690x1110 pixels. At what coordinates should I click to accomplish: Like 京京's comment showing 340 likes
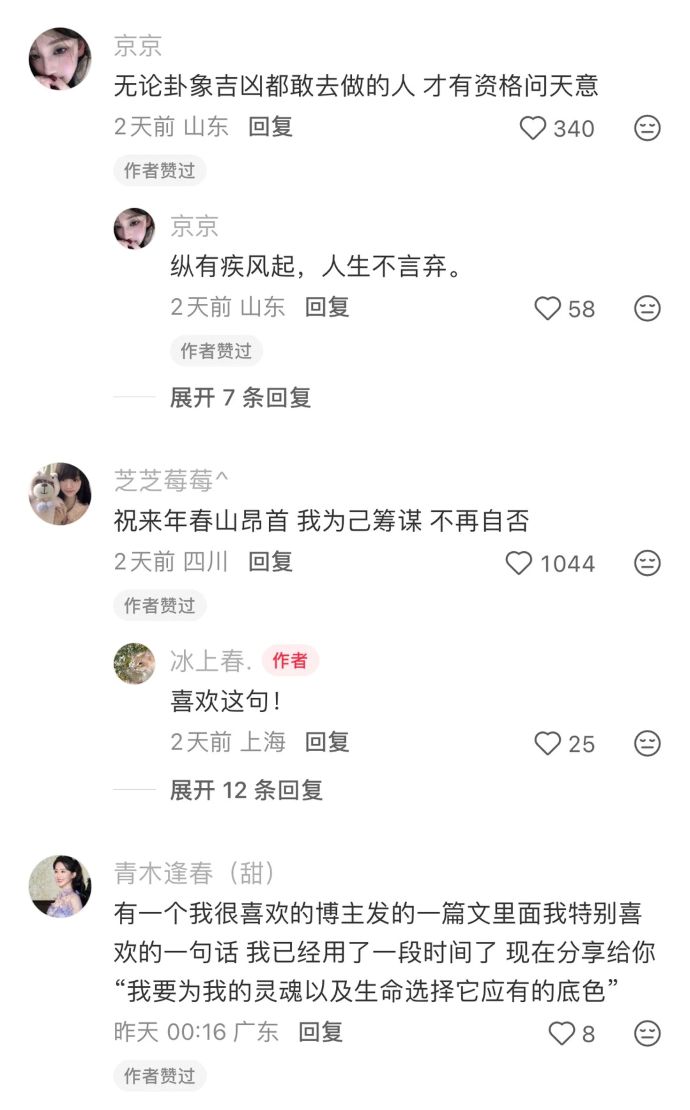[534, 128]
